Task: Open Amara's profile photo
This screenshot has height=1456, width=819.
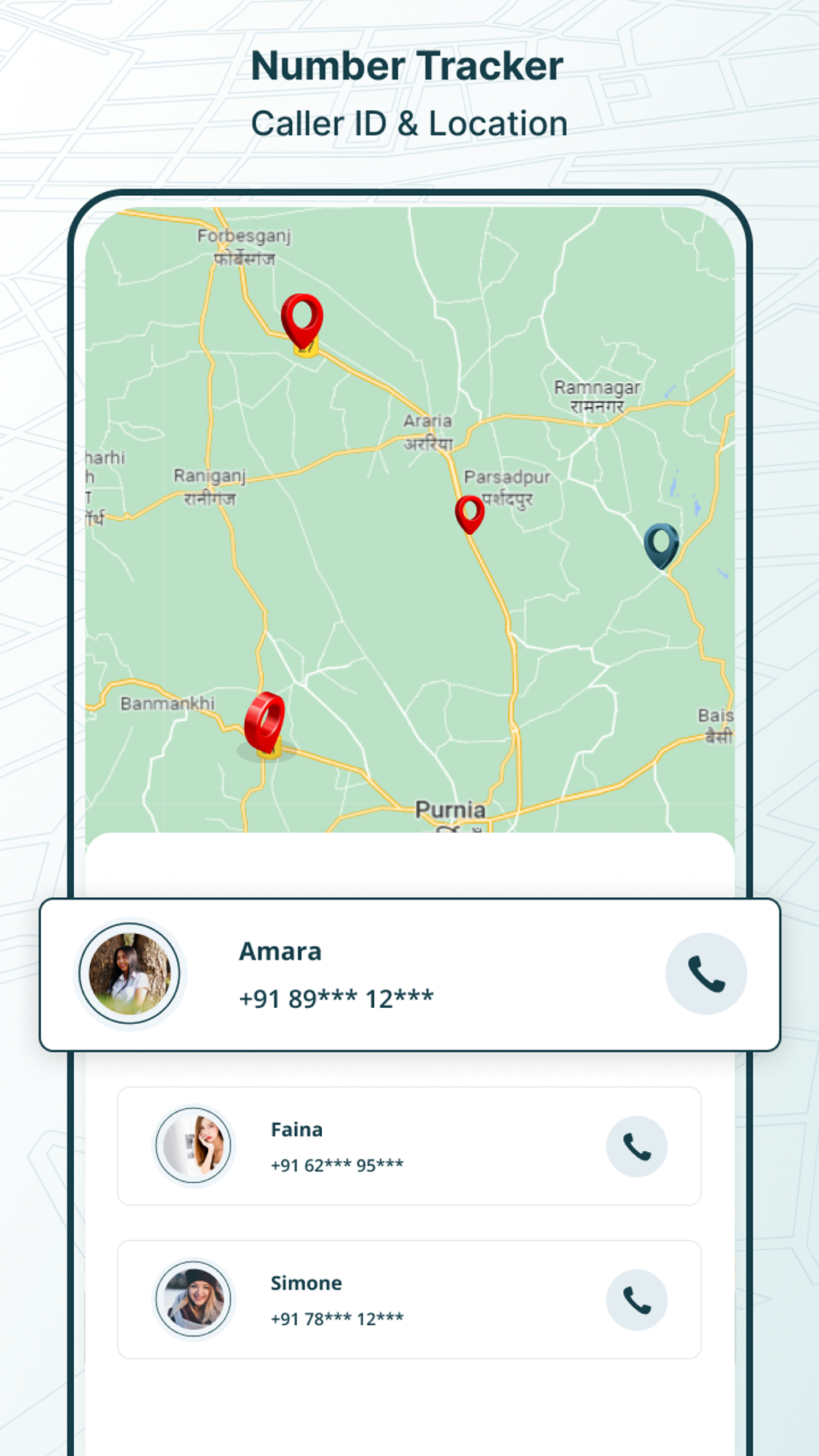Action: pyautogui.click(x=129, y=973)
